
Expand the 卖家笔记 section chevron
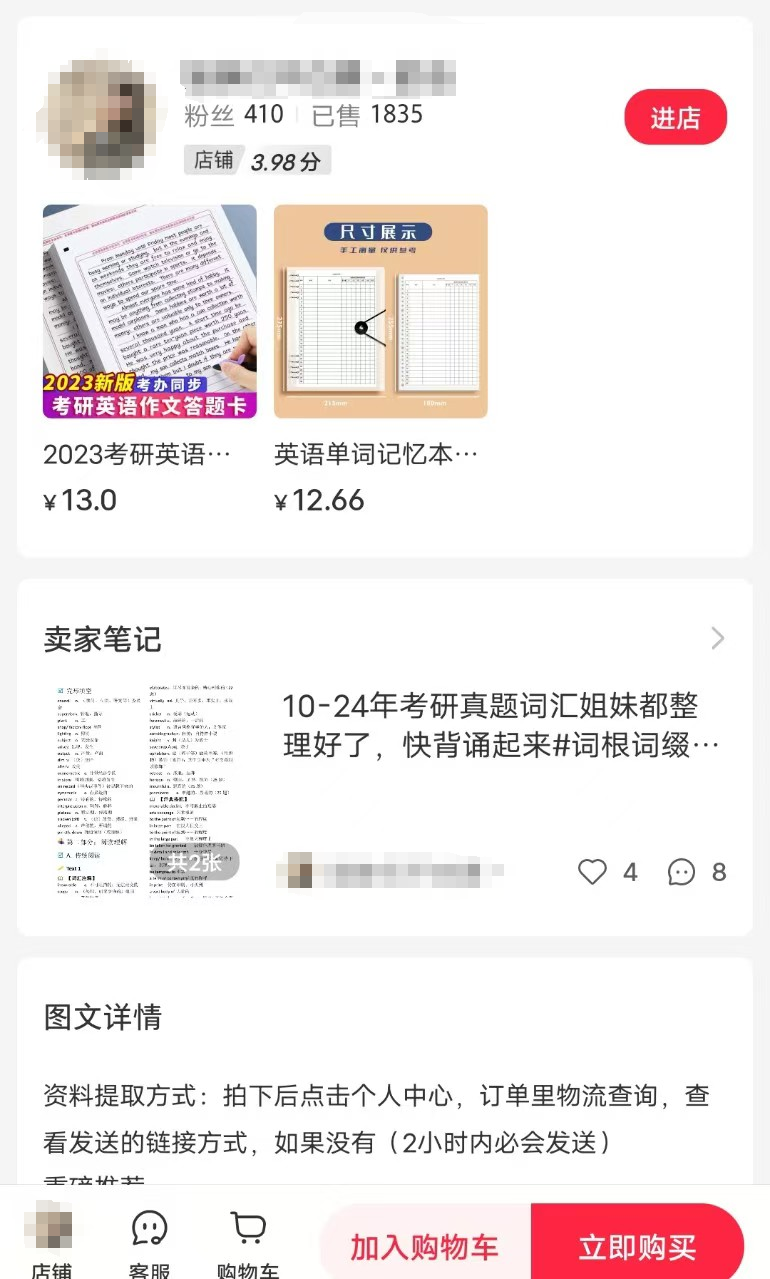click(717, 638)
